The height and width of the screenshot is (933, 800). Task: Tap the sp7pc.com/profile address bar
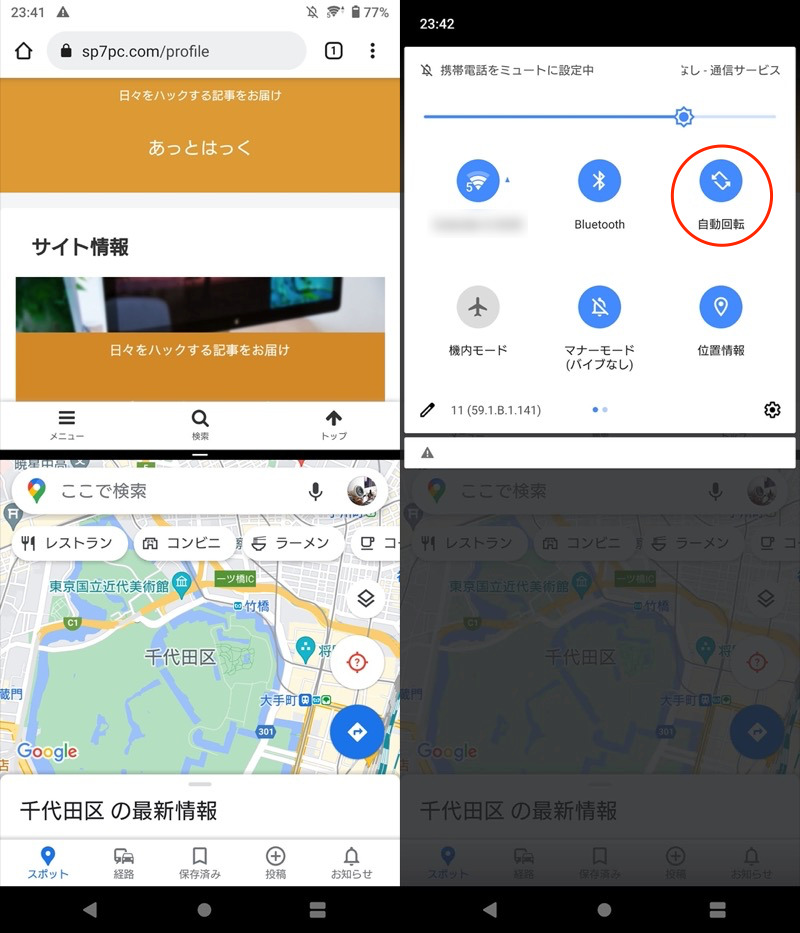click(x=176, y=51)
